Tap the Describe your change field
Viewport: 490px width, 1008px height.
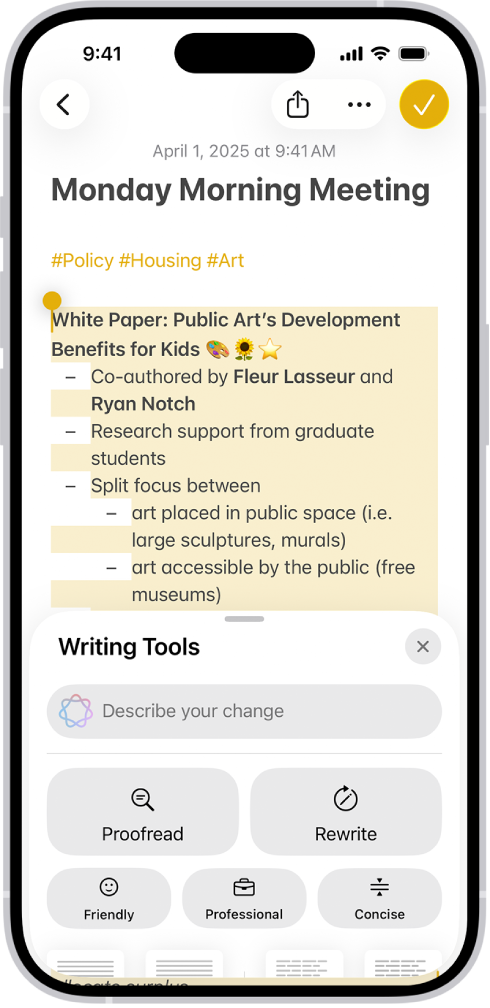pyautogui.click(x=244, y=712)
